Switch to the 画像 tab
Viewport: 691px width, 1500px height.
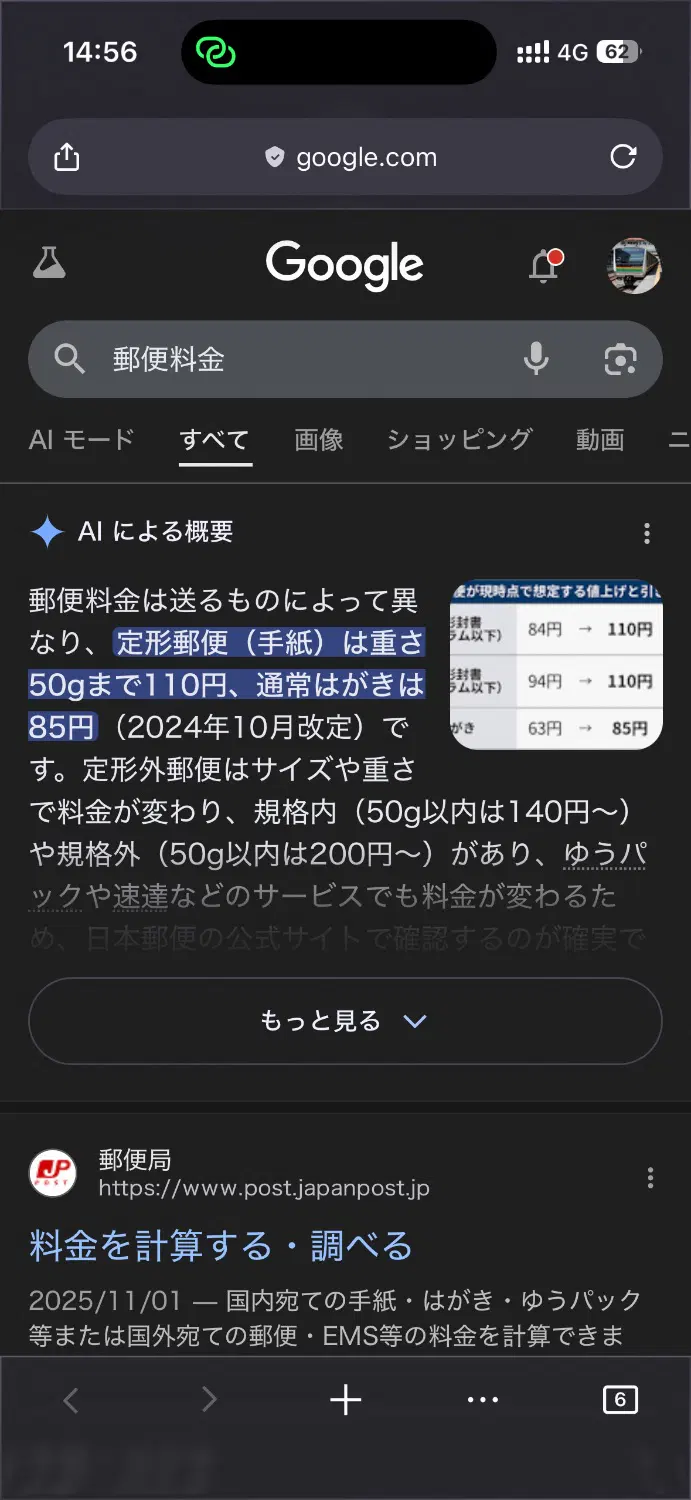pos(319,440)
